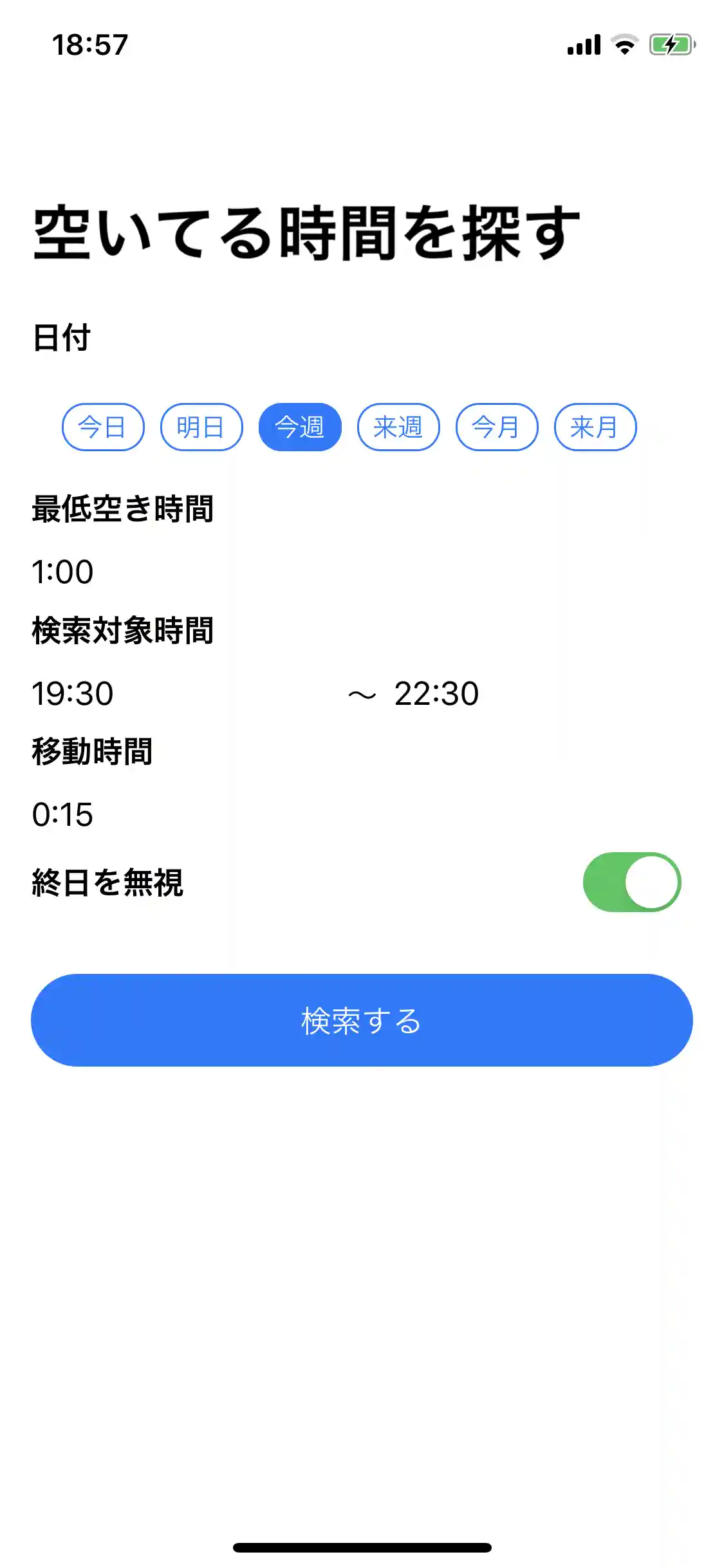This screenshot has height=1568, width=724.
Task: Choose 今週 as the search period
Action: [x=300, y=426]
